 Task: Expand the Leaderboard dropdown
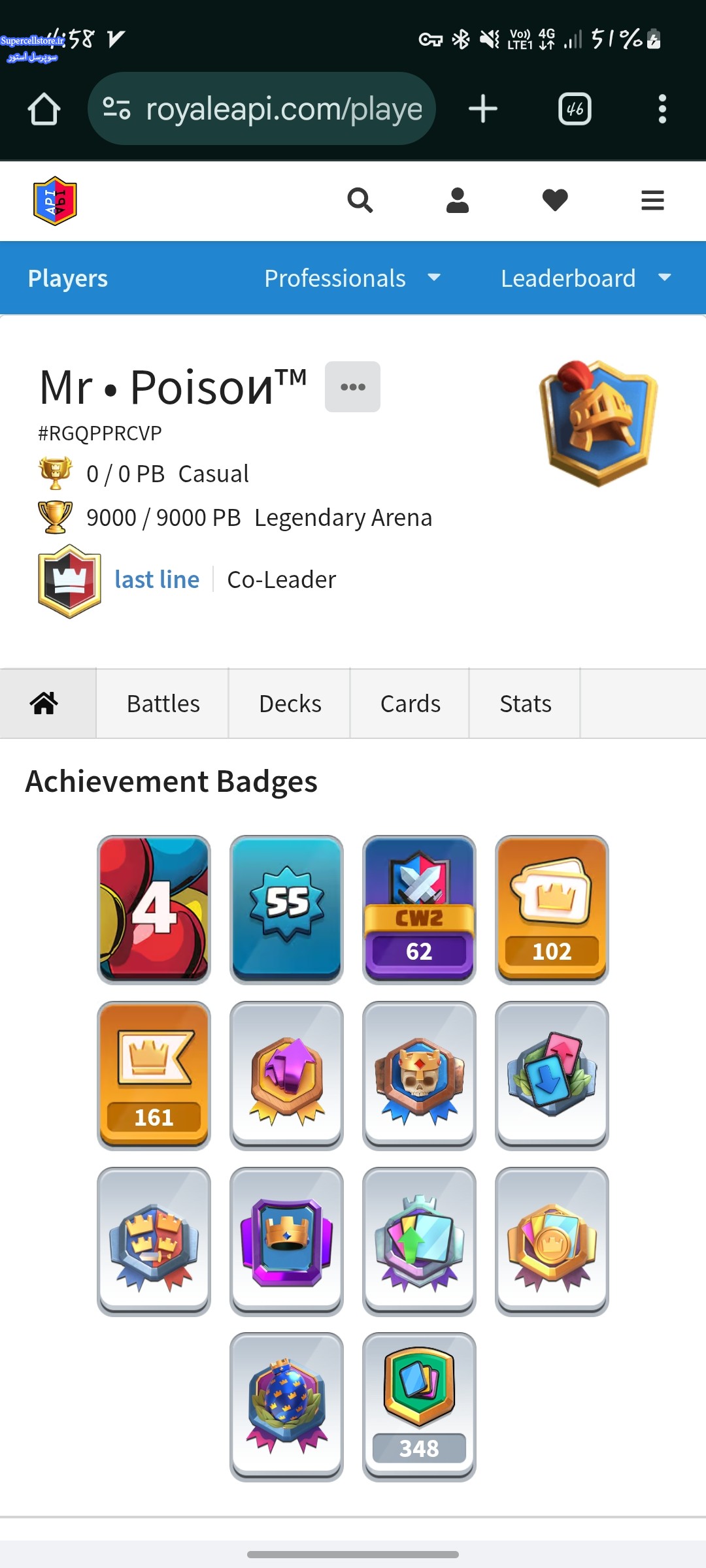click(586, 278)
